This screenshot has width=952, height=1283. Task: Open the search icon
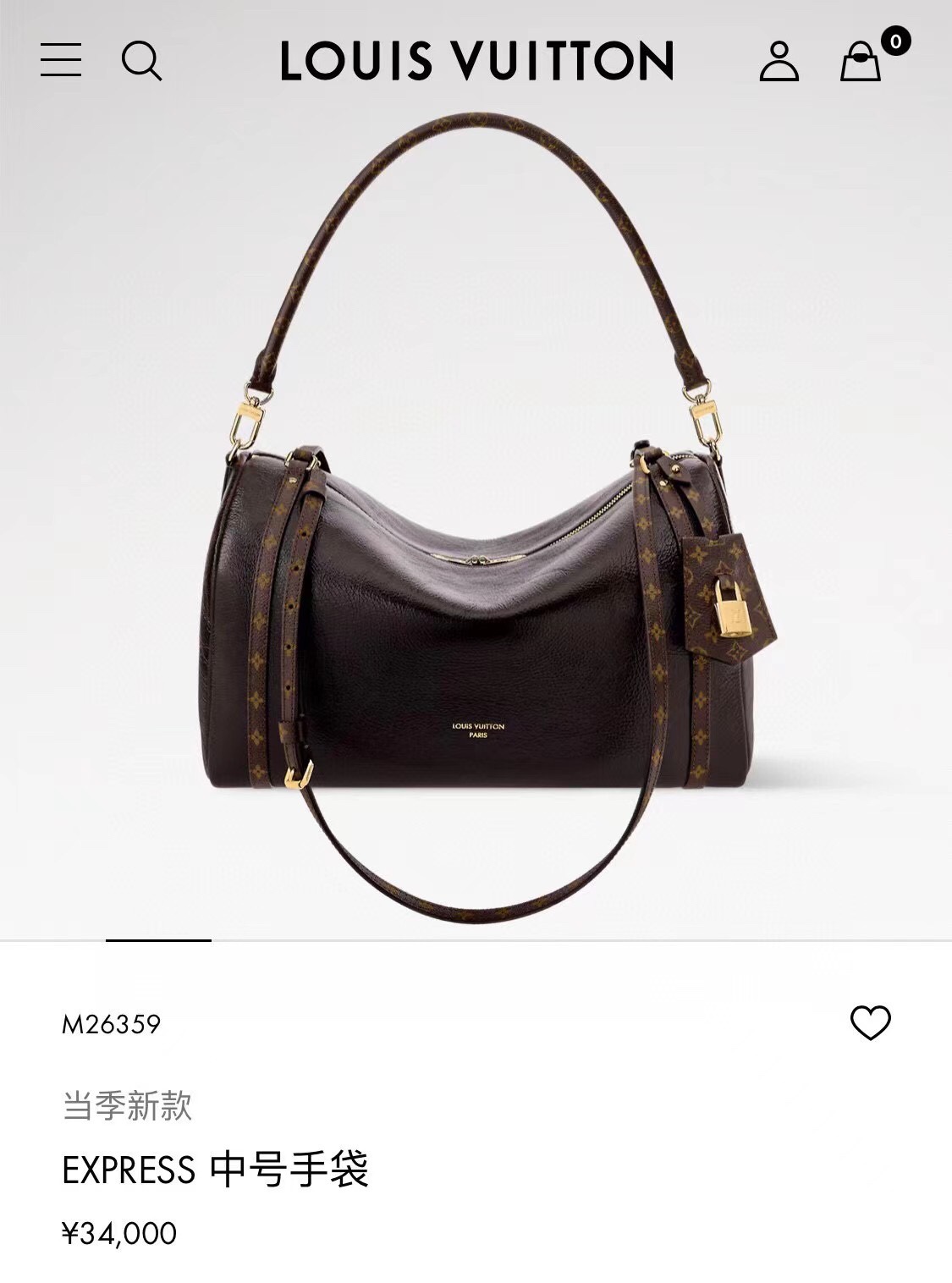click(x=141, y=61)
